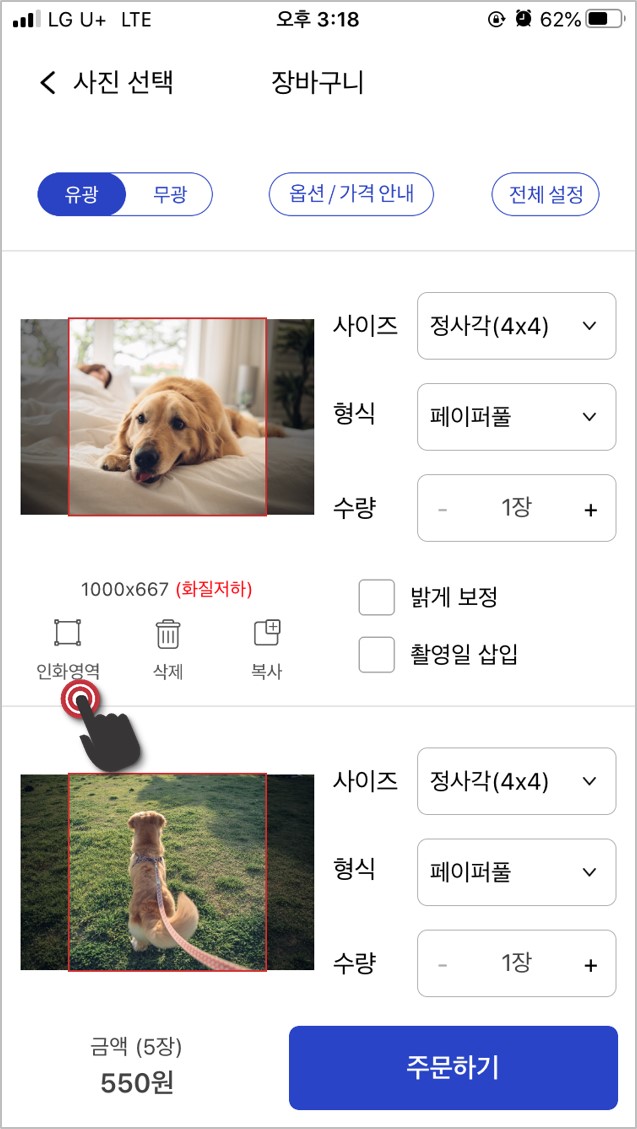637x1129 pixels.
Task: Open the dog on grass photo
Action: point(167,872)
